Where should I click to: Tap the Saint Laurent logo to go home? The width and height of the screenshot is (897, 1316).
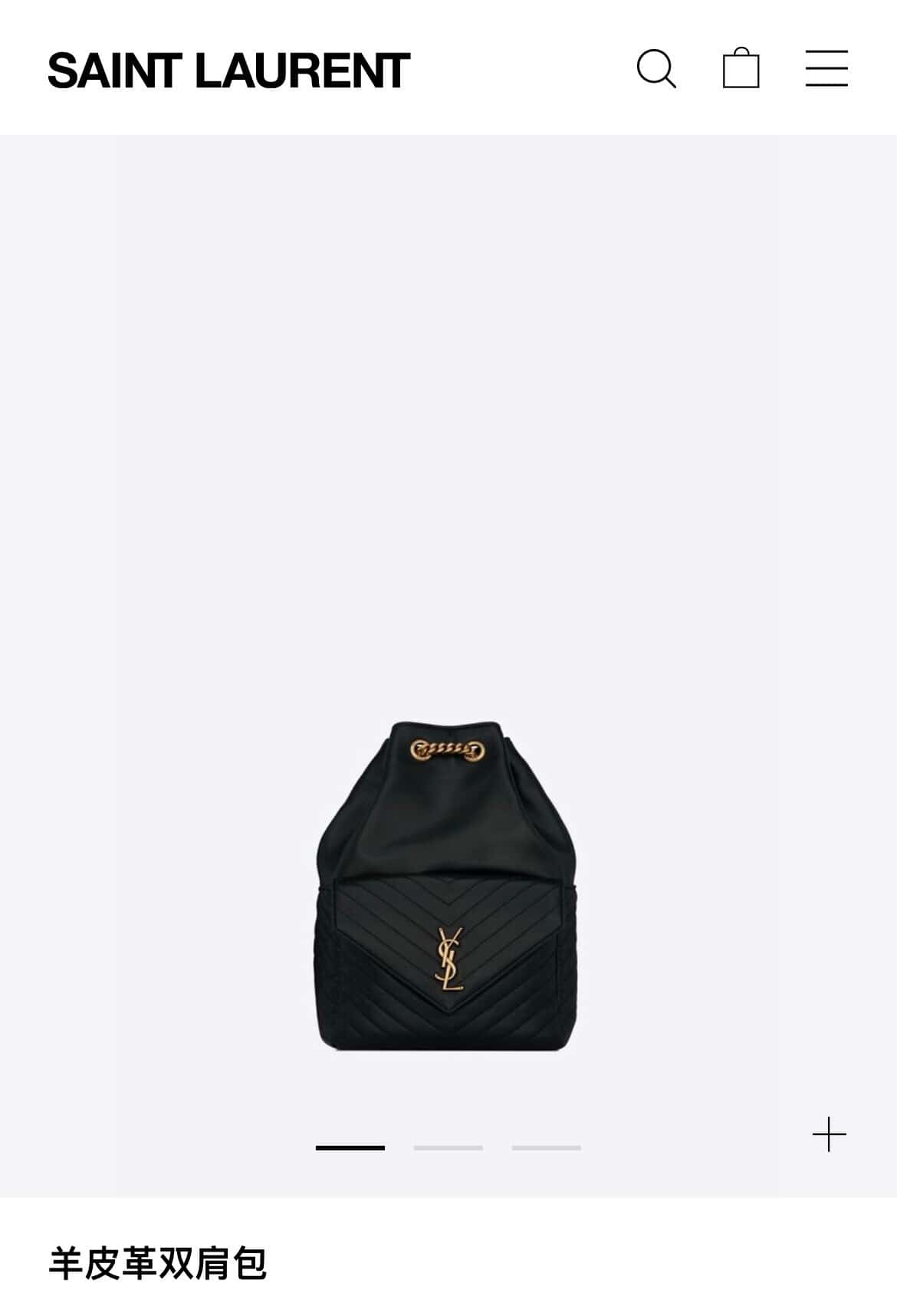pyautogui.click(x=228, y=71)
